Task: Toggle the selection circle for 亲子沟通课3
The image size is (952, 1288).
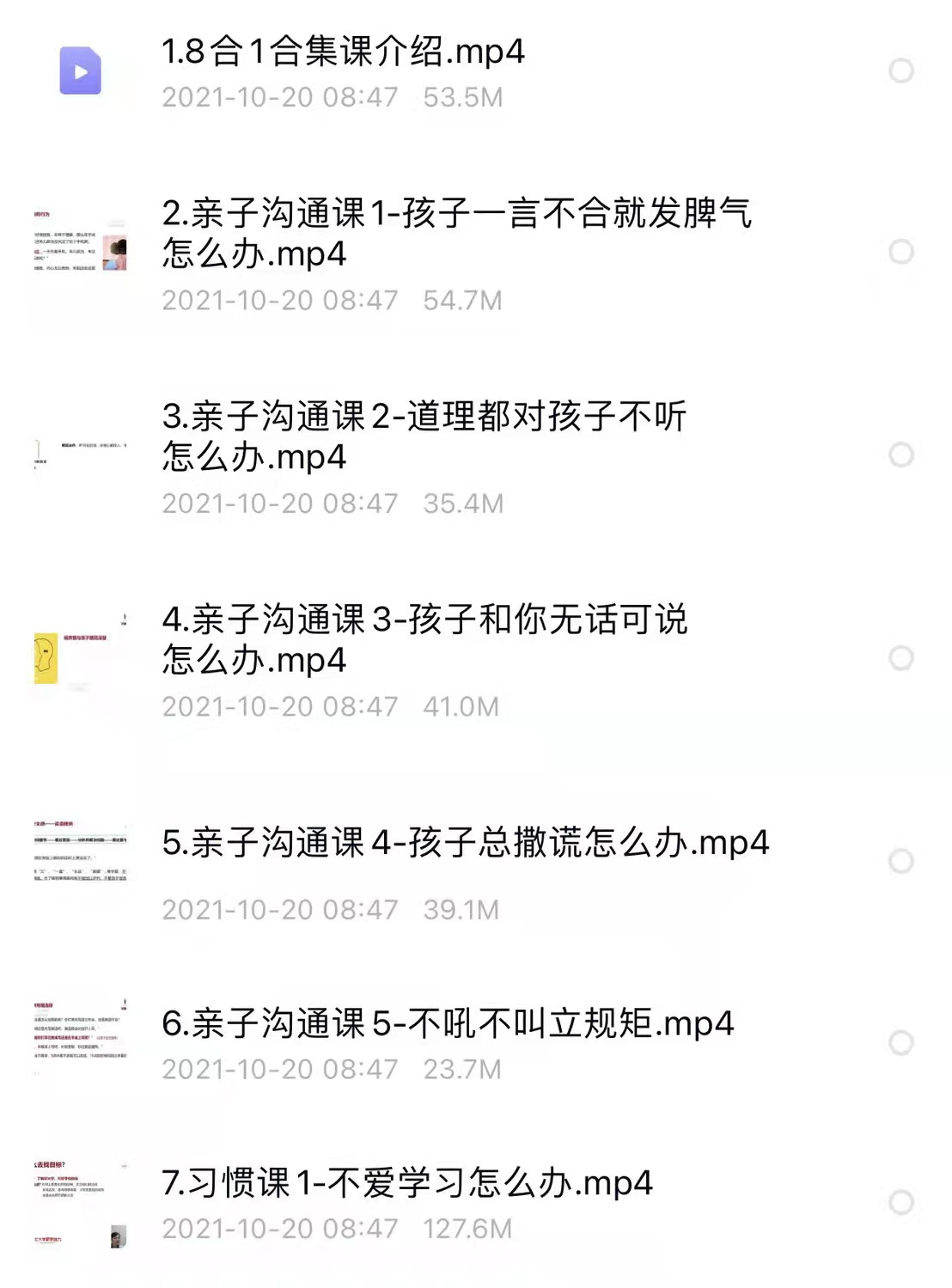Action: click(901, 656)
